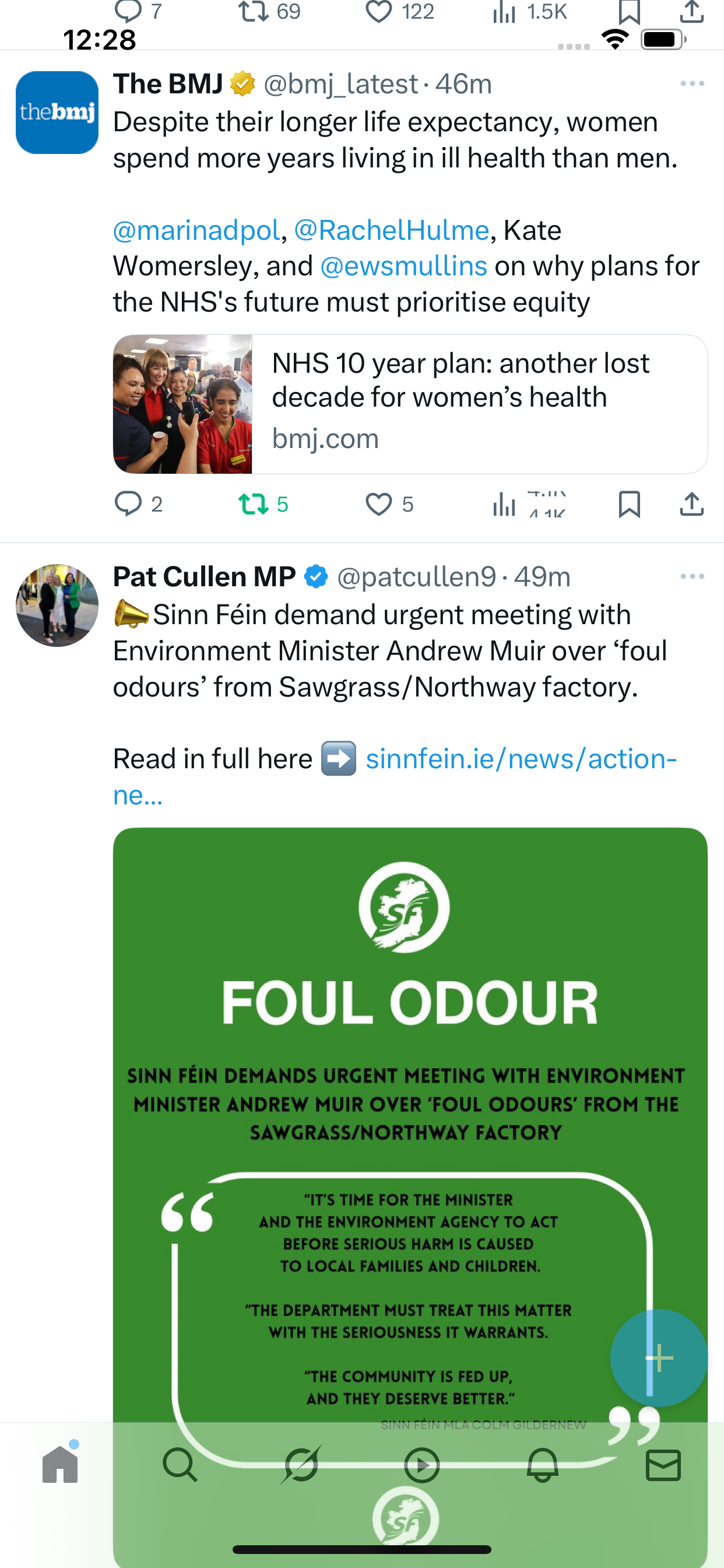
Task: Like The BMJ tweet
Action: click(x=378, y=504)
